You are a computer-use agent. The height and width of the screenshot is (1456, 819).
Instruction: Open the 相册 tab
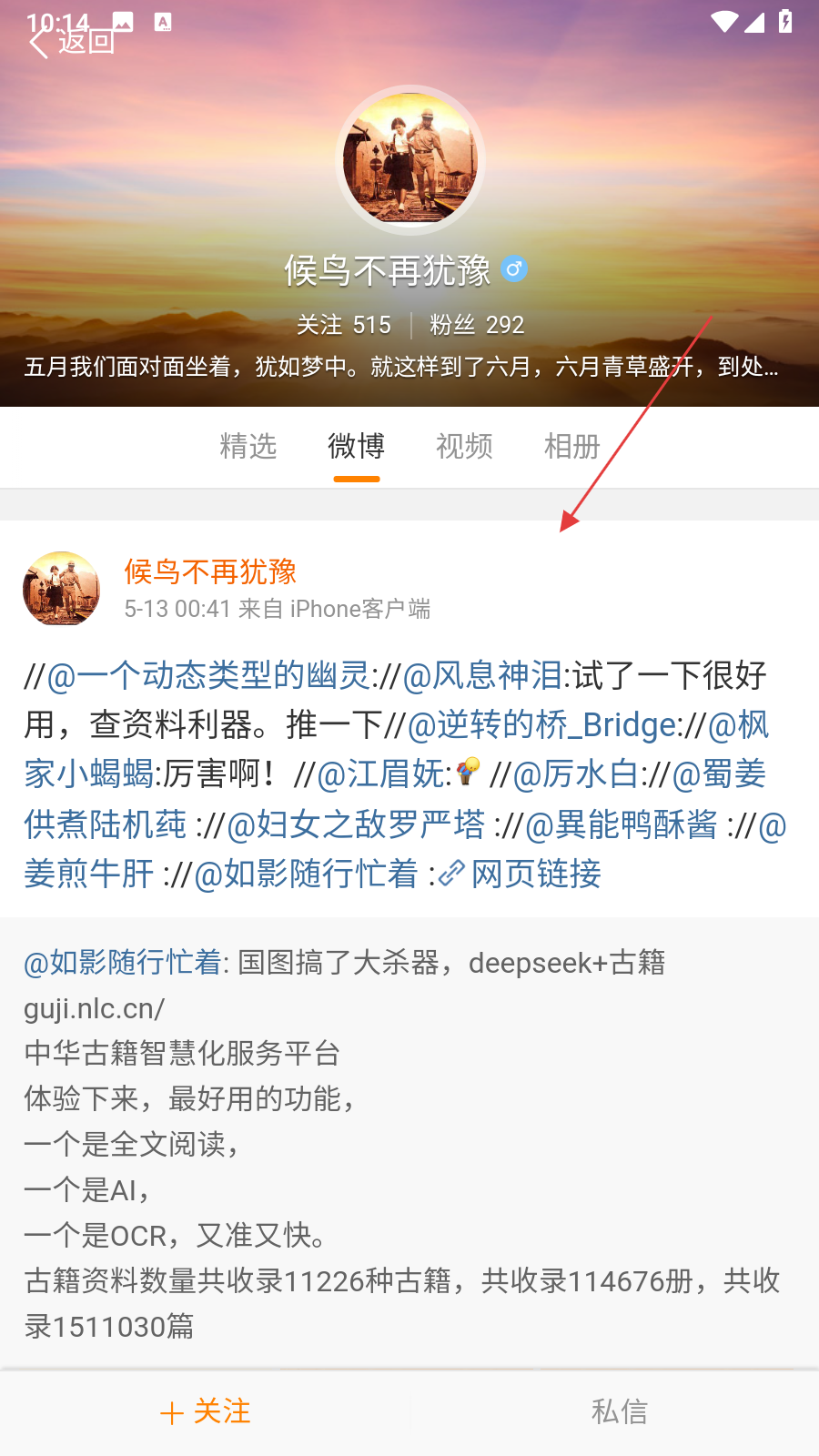click(x=571, y=447)
